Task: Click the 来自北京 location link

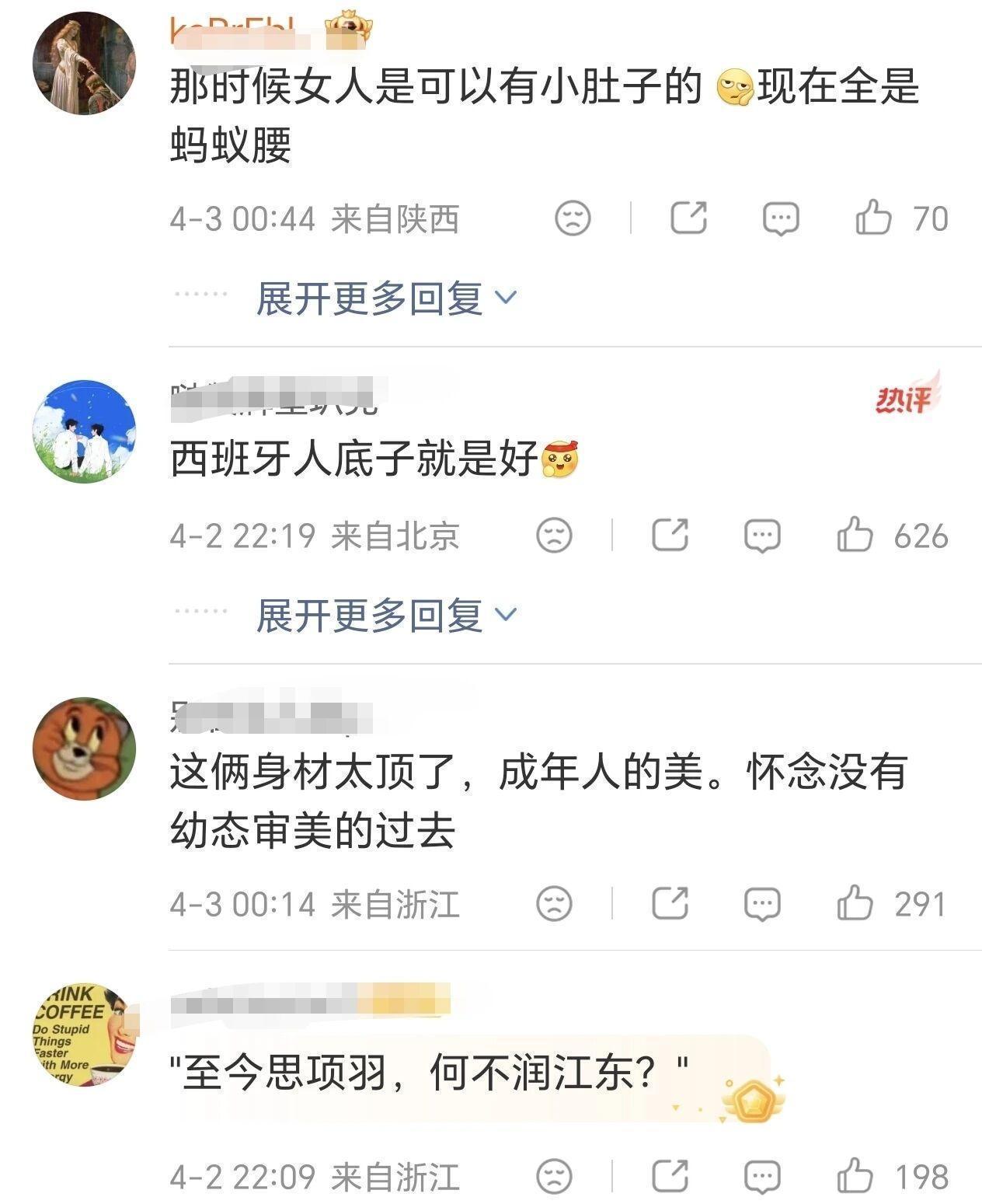Action: (396, 534)
